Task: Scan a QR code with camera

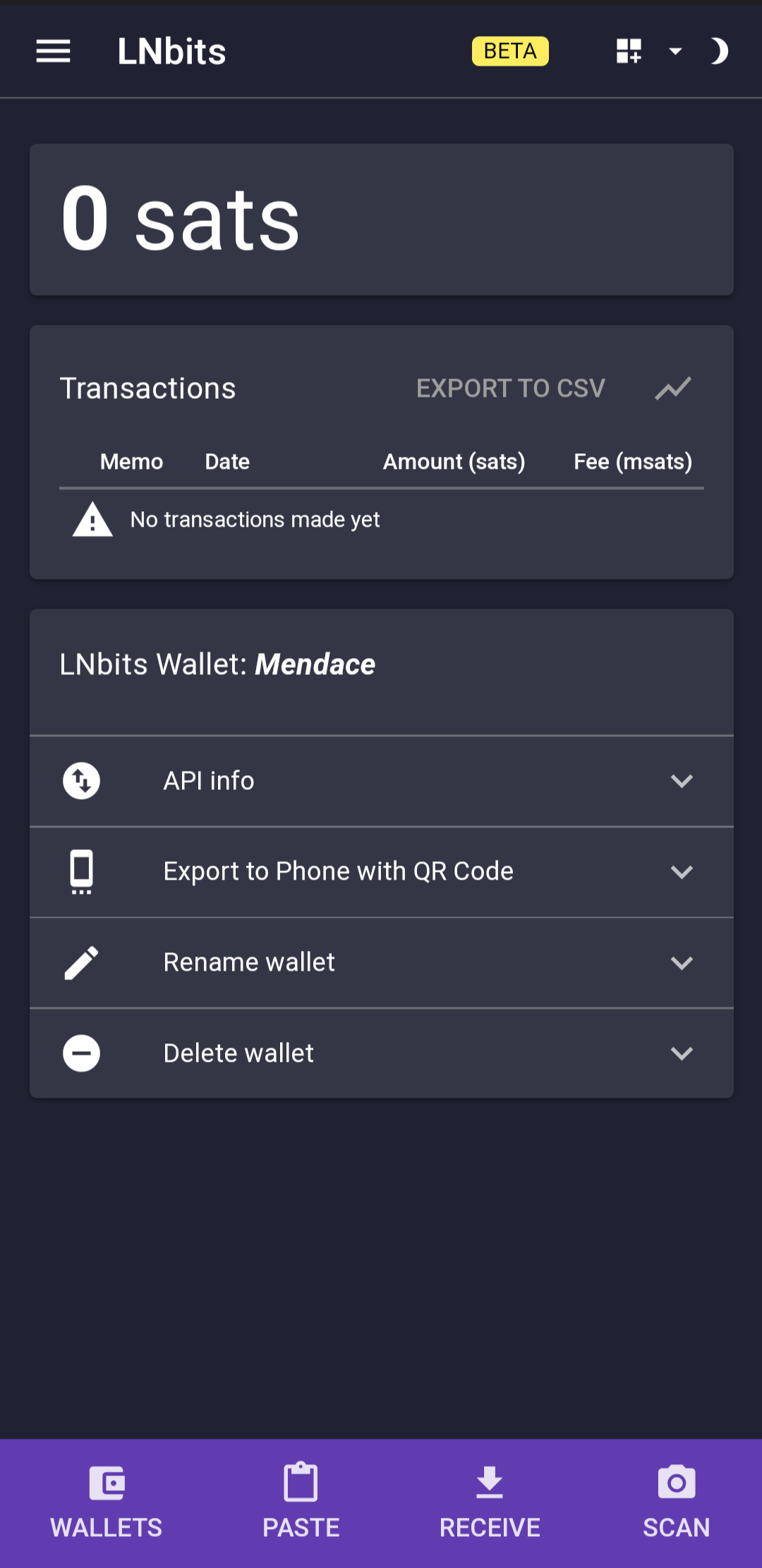Action: click(x=676, y=1502)
